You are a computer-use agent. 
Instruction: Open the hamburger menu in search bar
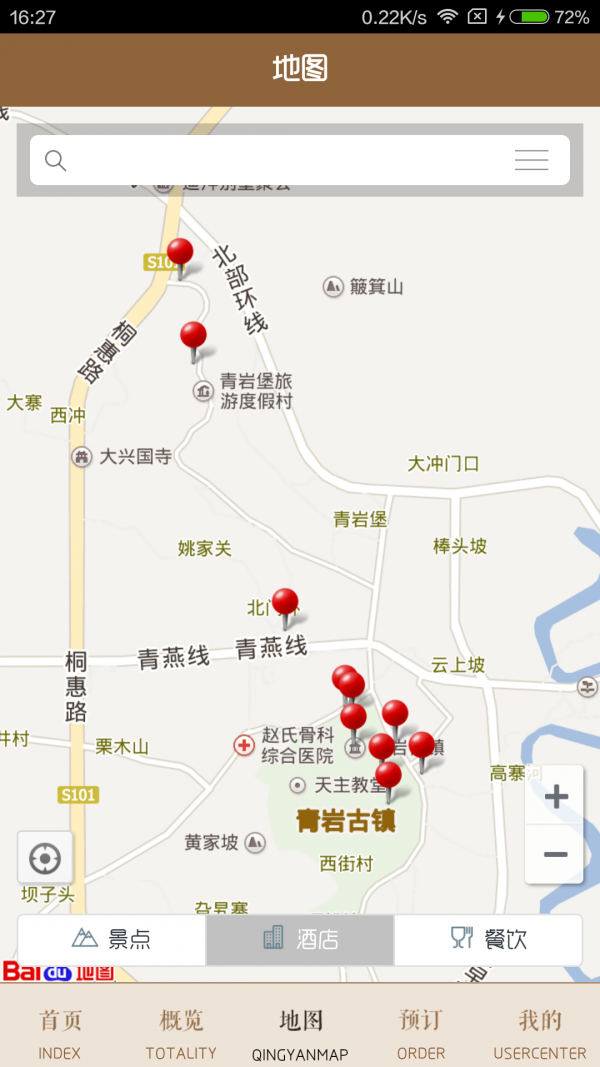pos(531,160)
